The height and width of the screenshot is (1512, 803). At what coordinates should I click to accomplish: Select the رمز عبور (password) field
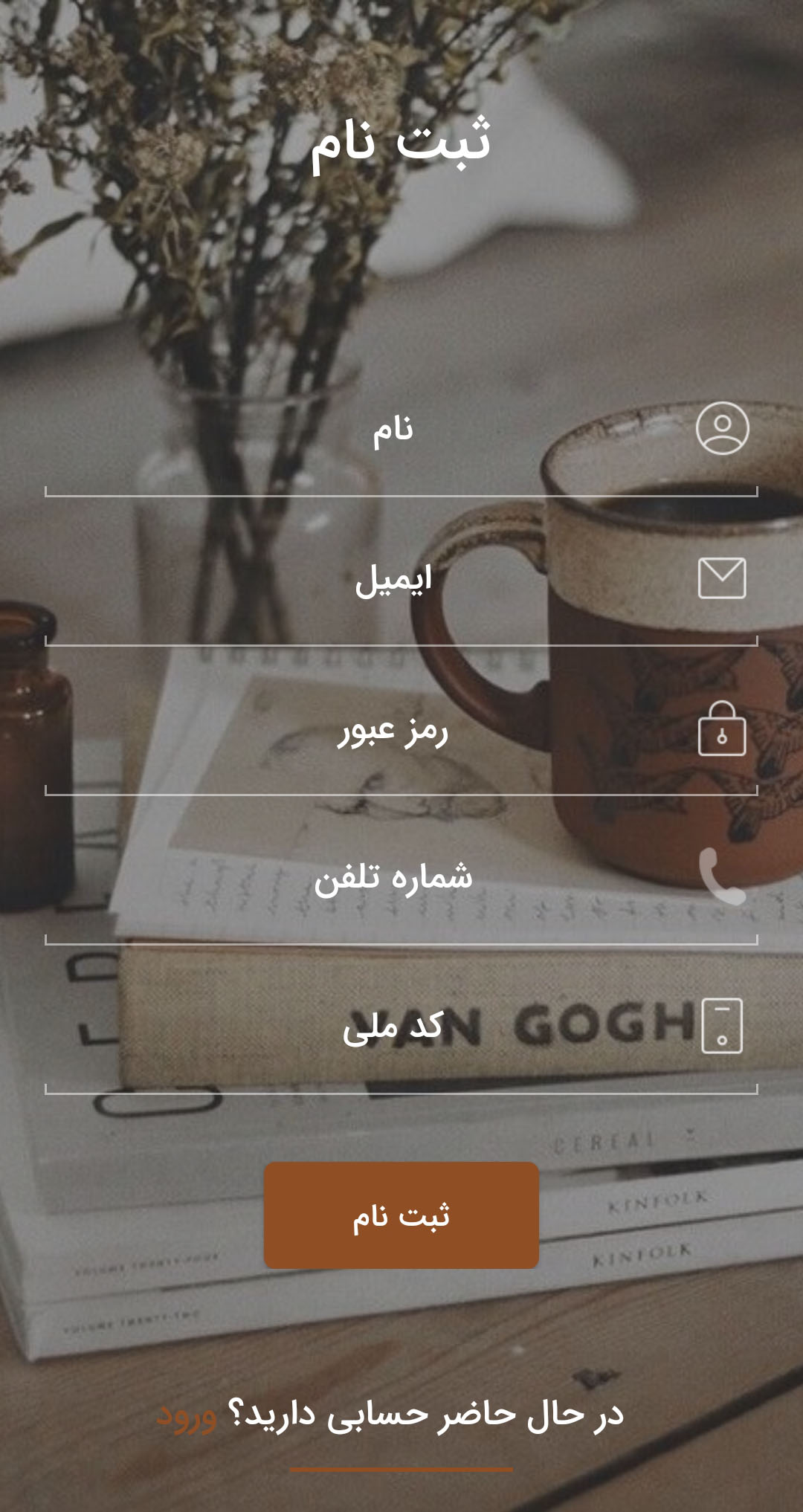tap(394, 731)
